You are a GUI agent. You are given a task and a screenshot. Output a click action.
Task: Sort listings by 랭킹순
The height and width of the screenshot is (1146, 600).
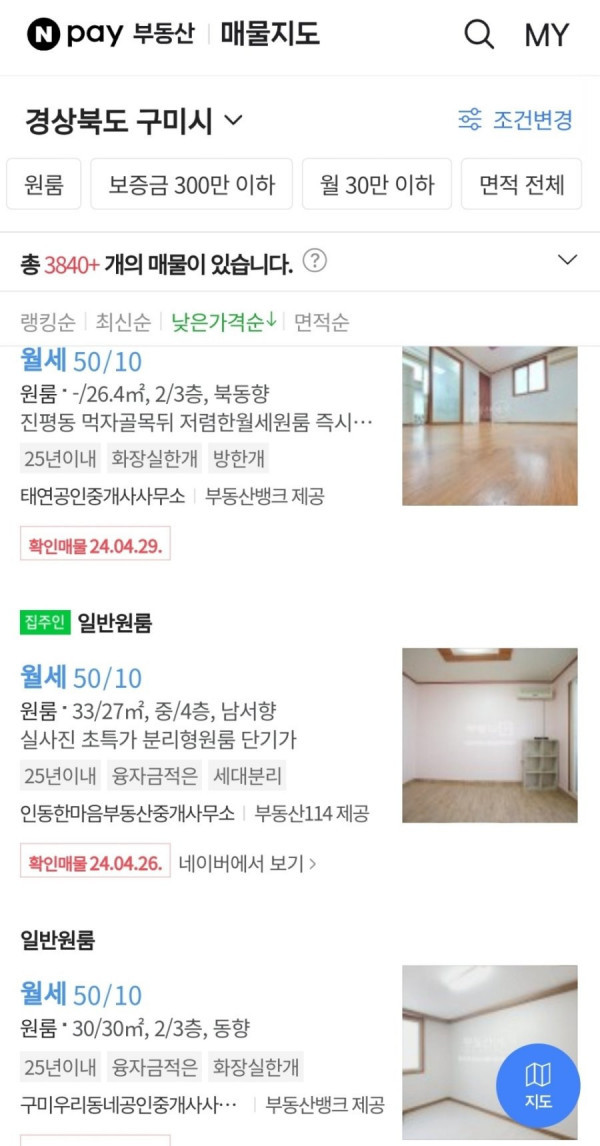[x=48, y=322]
